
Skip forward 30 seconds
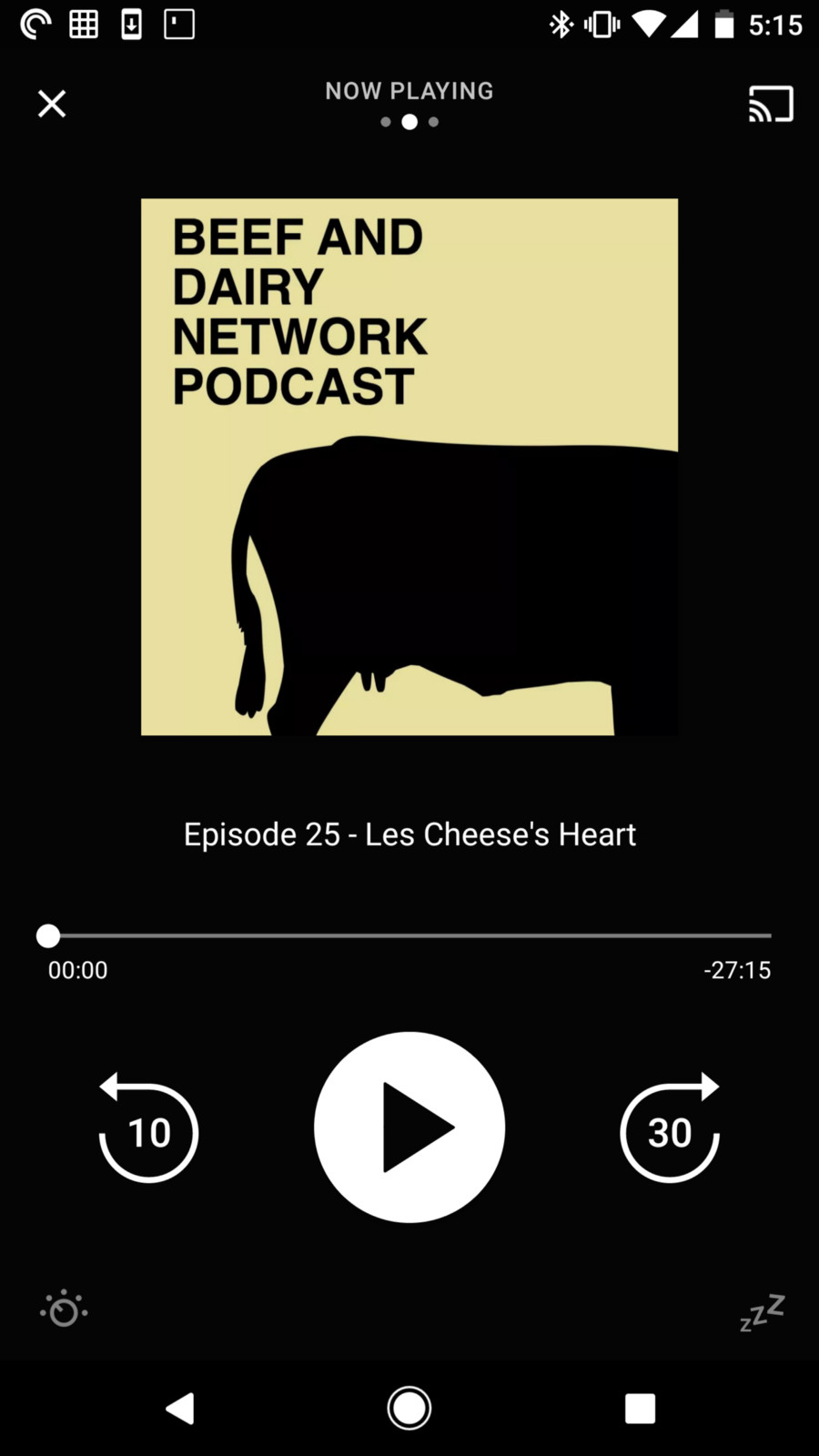(x=670, y=1130)
